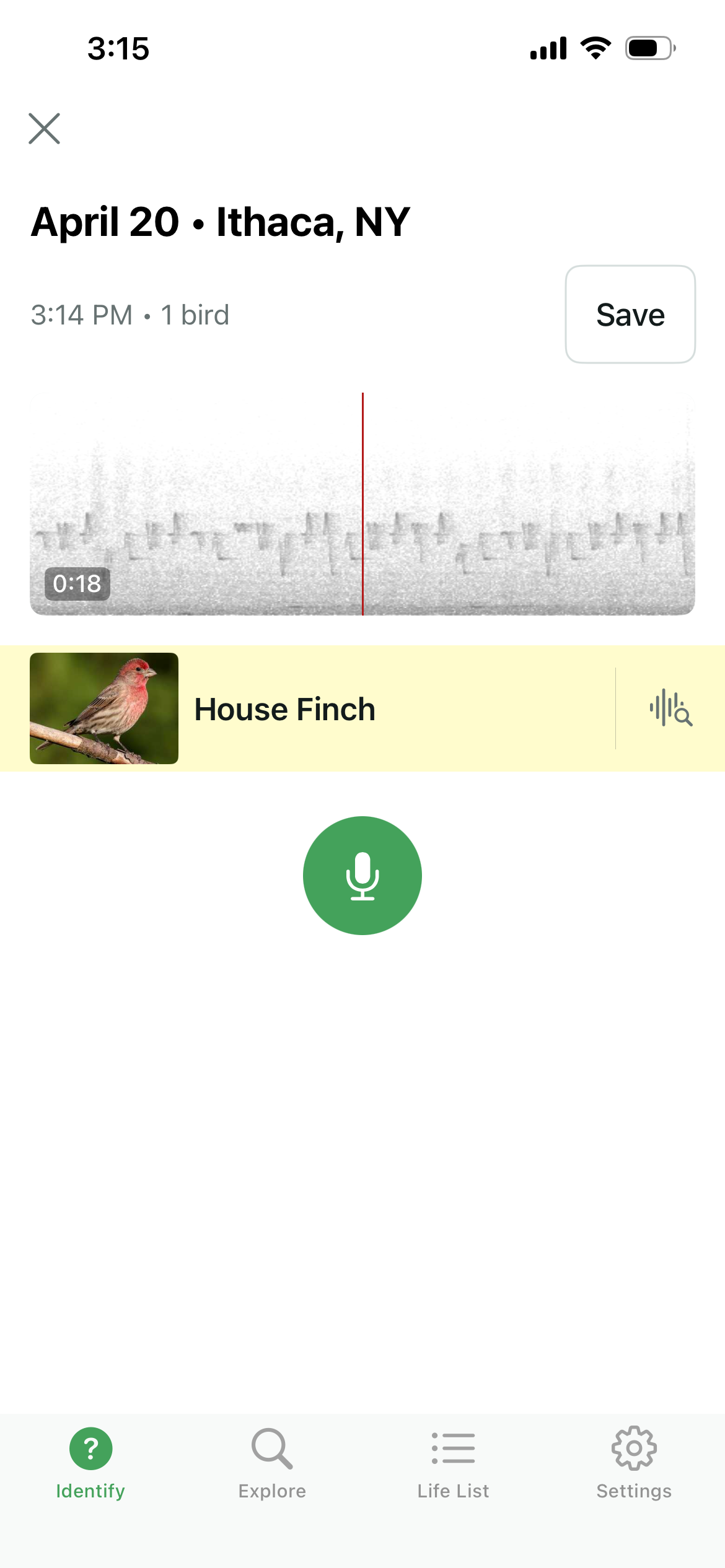Close the recording screen

(x=45, y=129)
